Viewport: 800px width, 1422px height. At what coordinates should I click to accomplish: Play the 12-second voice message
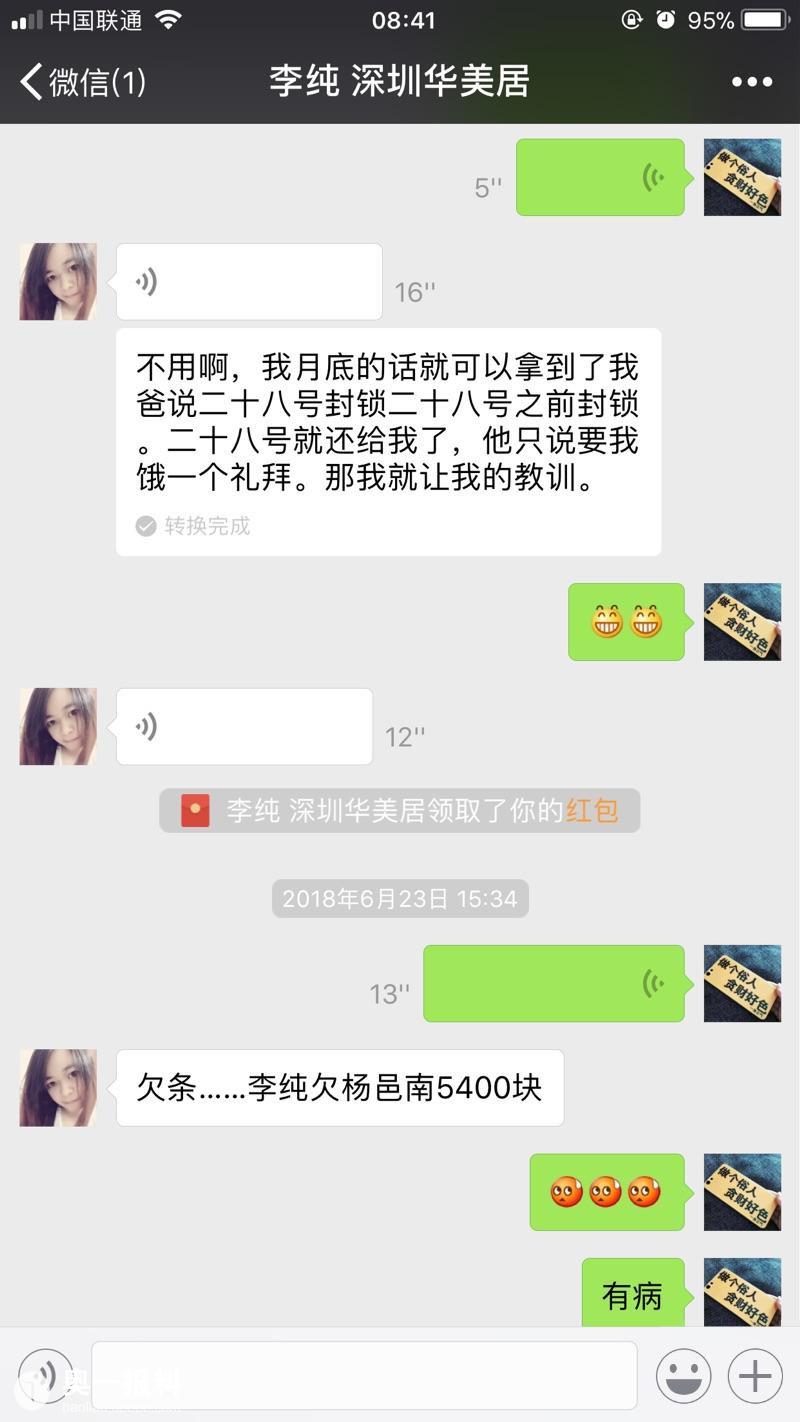click(244, 727)
